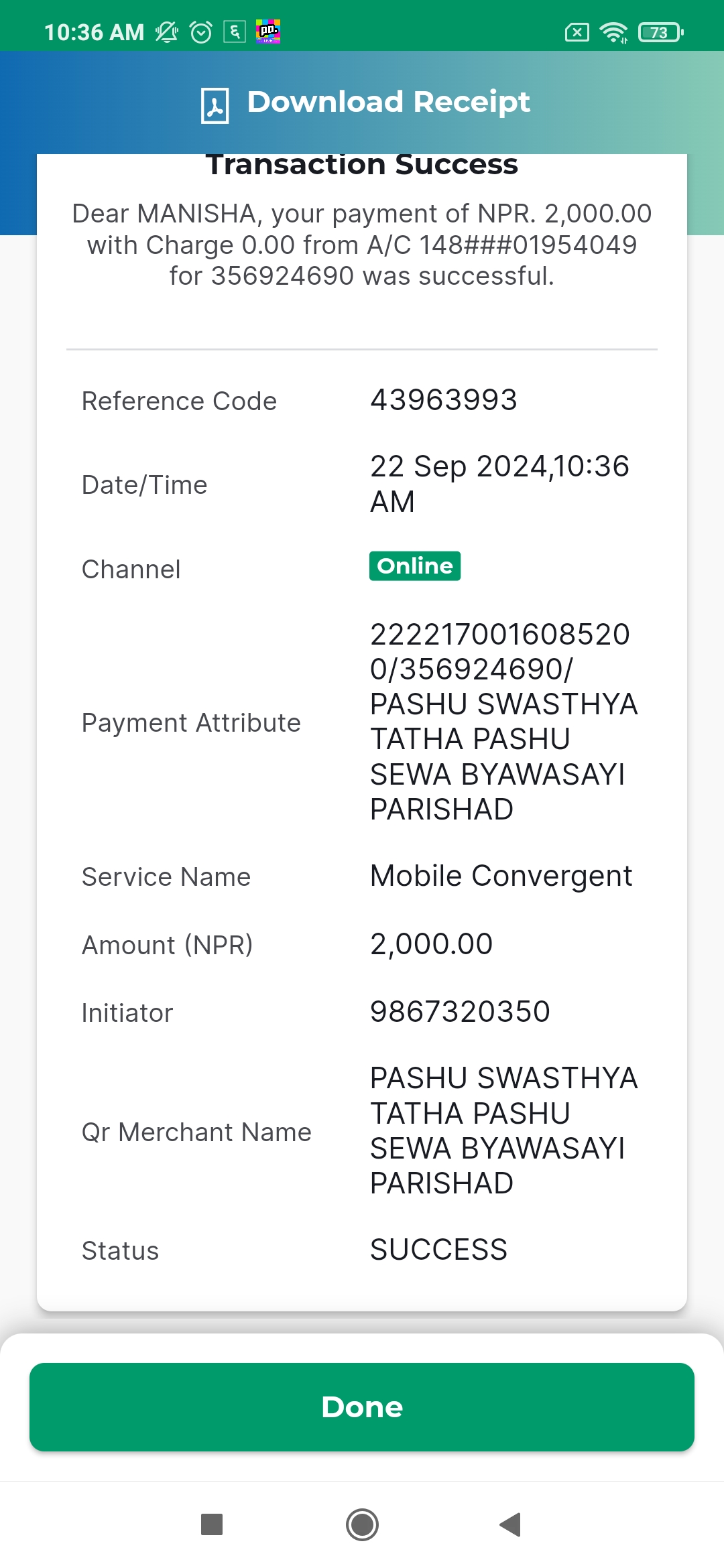Tap the green Done button
Viewport: 724px width, 1568px height.
point(362,1407)
